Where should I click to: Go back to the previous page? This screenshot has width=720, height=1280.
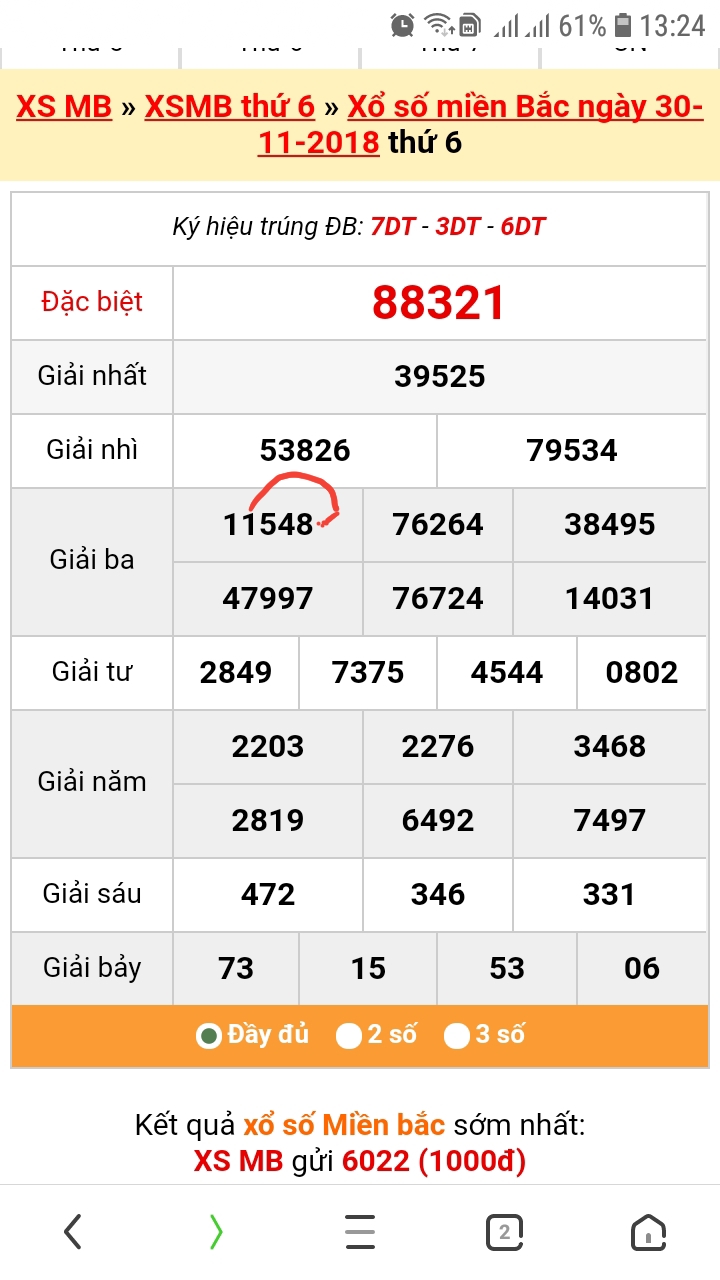point(72,1232)
